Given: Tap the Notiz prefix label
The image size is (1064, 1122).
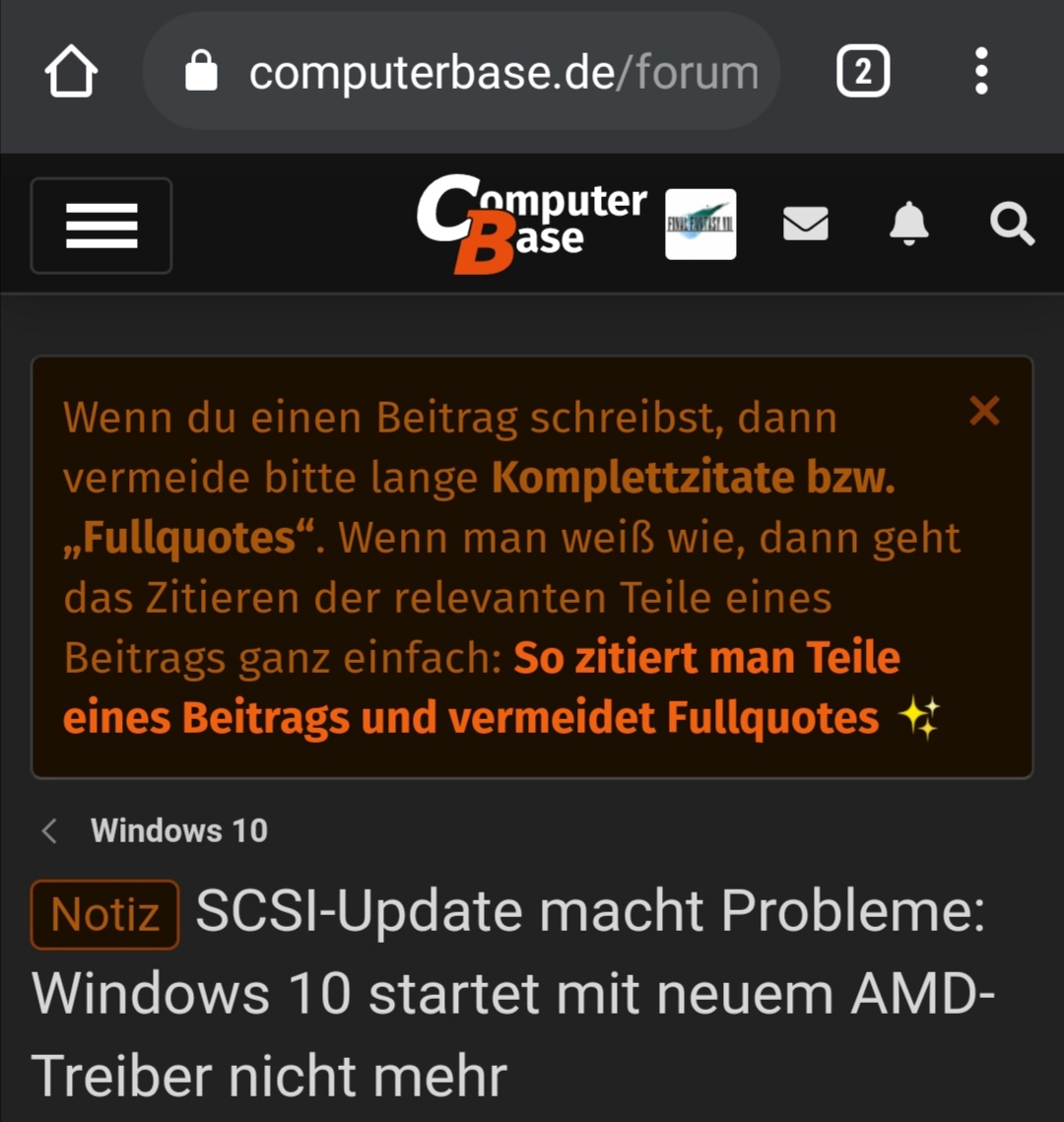Looking at the screenshot, I should (x=104, y=914).
